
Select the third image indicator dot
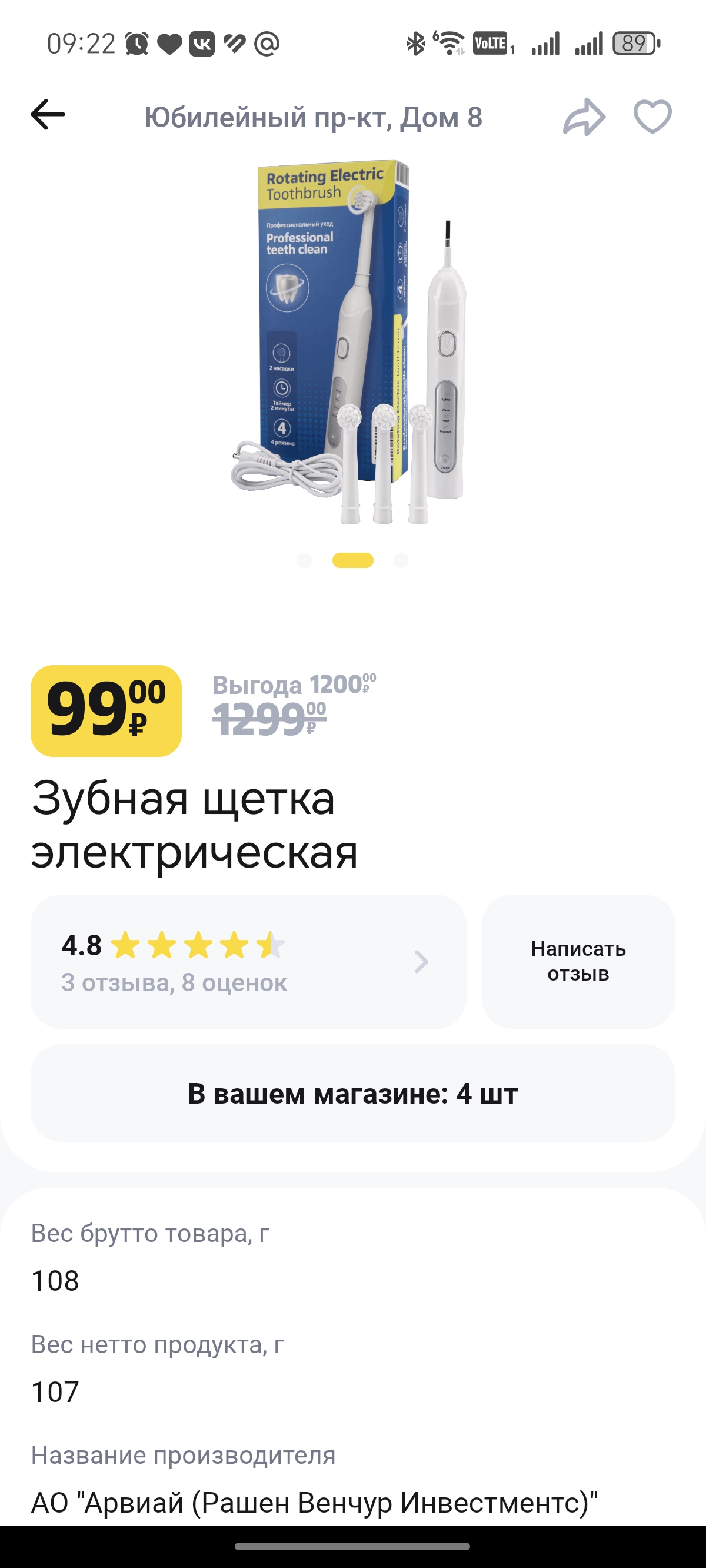point(401,560)
